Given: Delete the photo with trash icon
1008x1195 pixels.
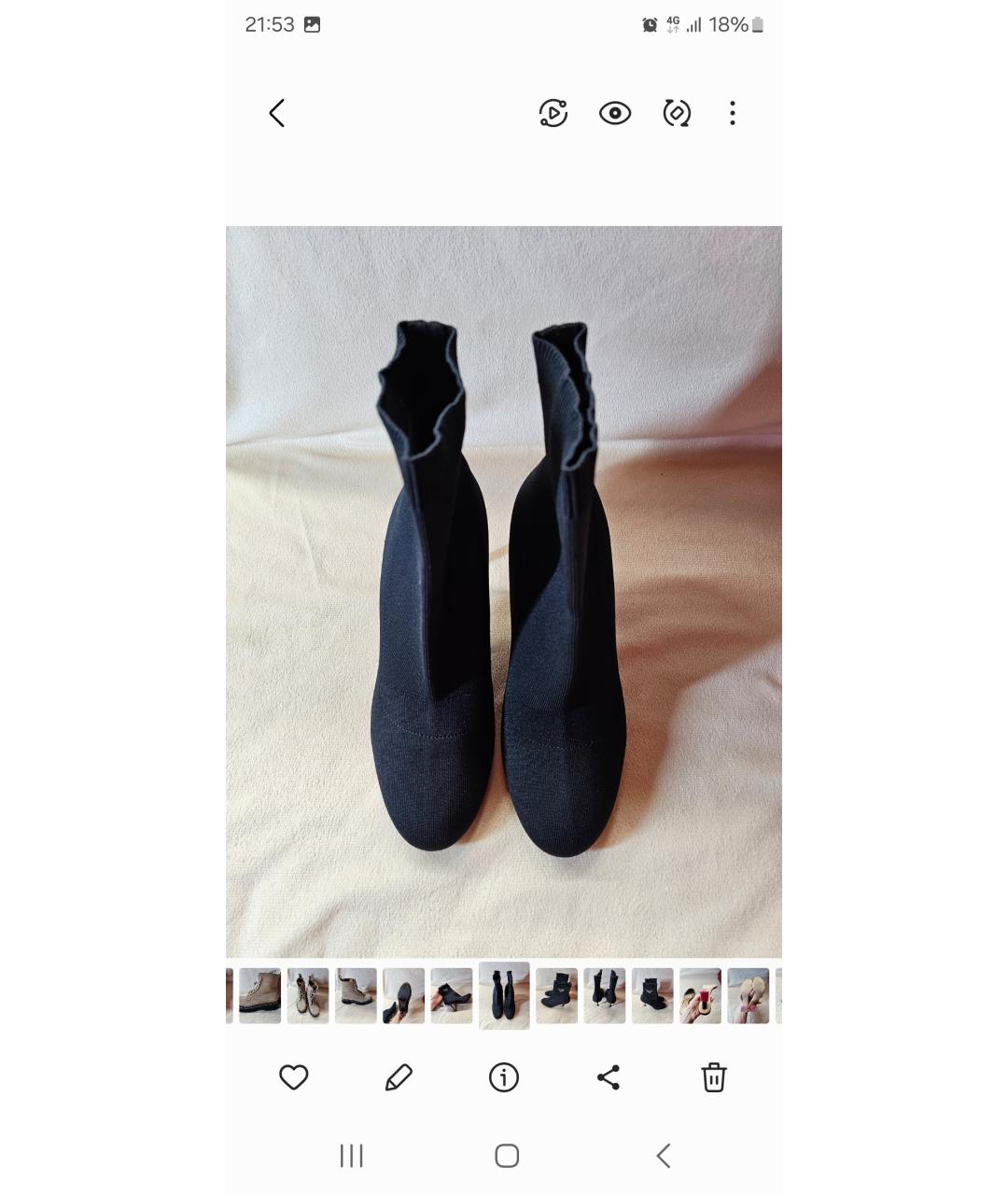Looking at the screenshot, I should tap(714, 1077).
